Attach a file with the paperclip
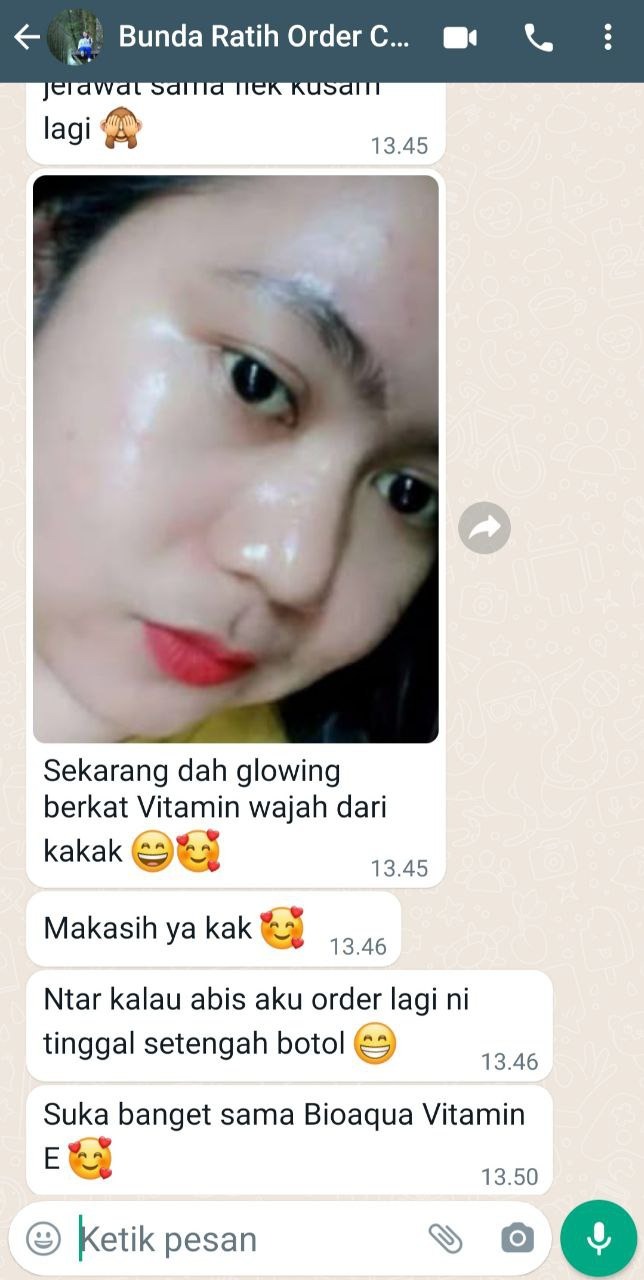Image resolution: width=644 pixels, height=1280 pixels. tap(446, 1239)
